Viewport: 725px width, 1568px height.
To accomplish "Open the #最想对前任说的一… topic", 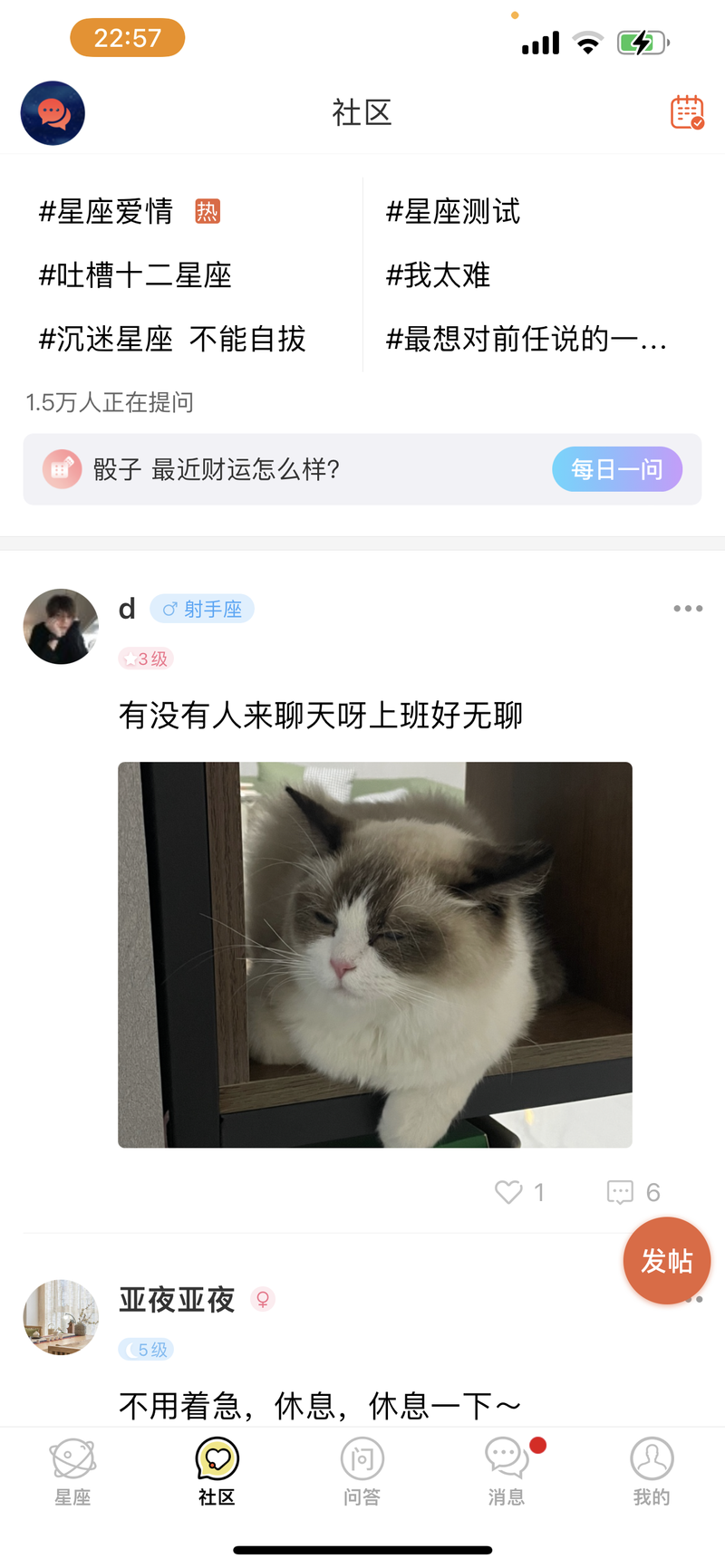I will (x=527, y=340).
